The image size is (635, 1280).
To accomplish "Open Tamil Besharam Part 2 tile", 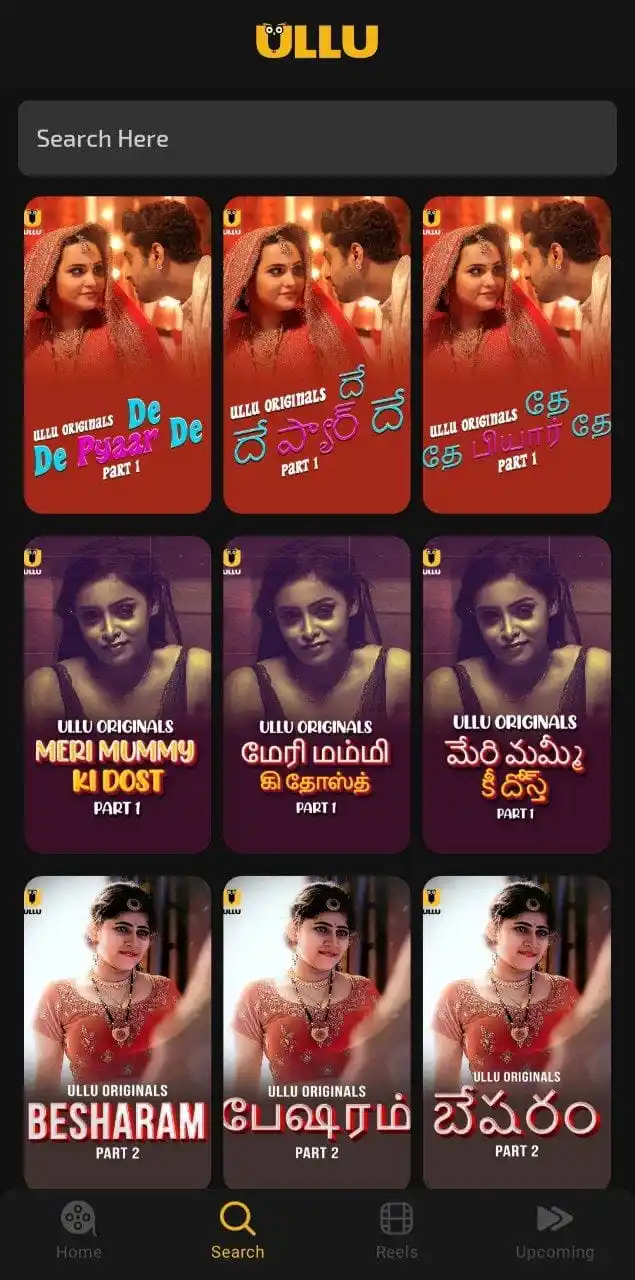I will [x=316, y=1030].
